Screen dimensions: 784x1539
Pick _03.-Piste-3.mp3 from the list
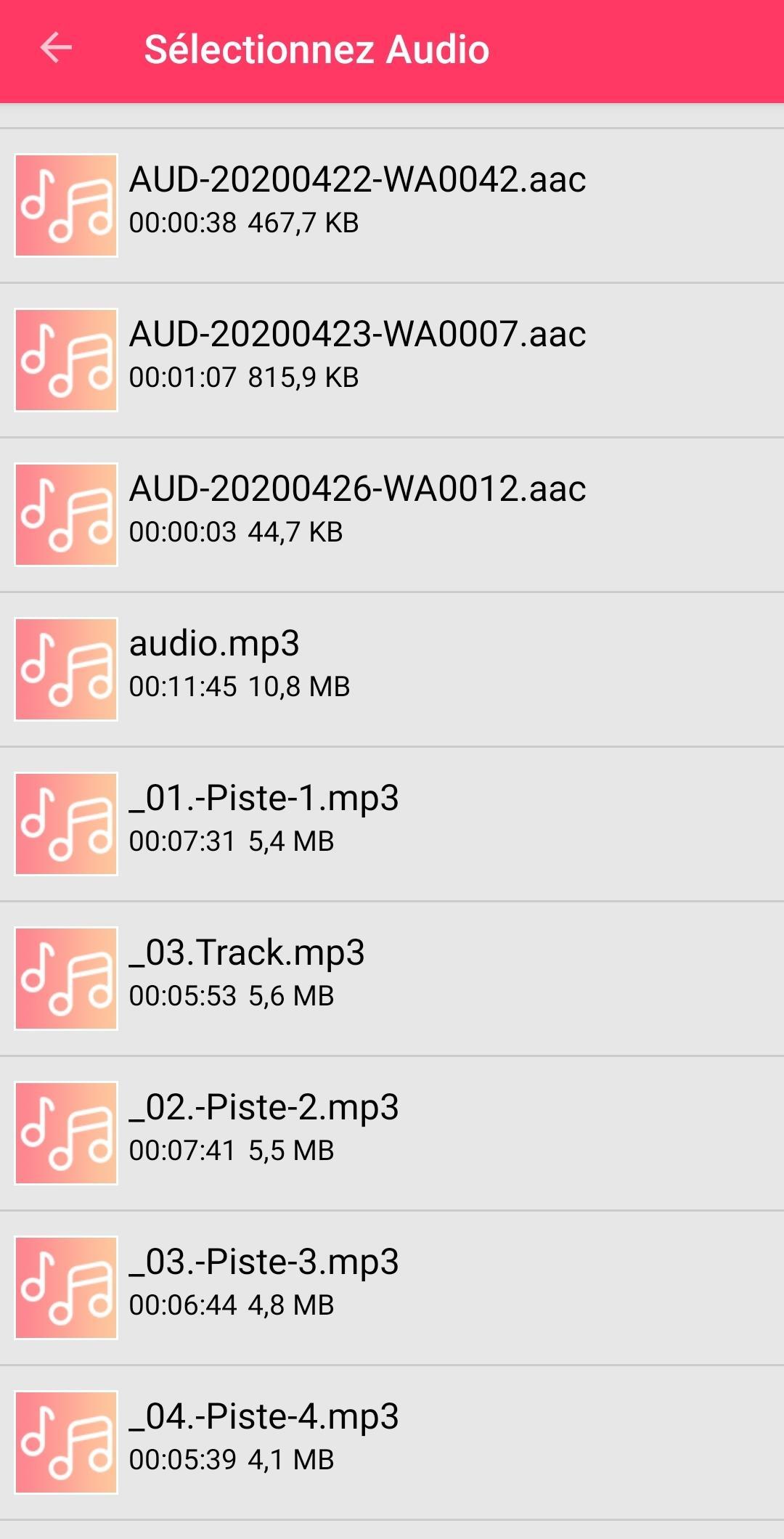pyautogui.click(x=392, y=1288)
